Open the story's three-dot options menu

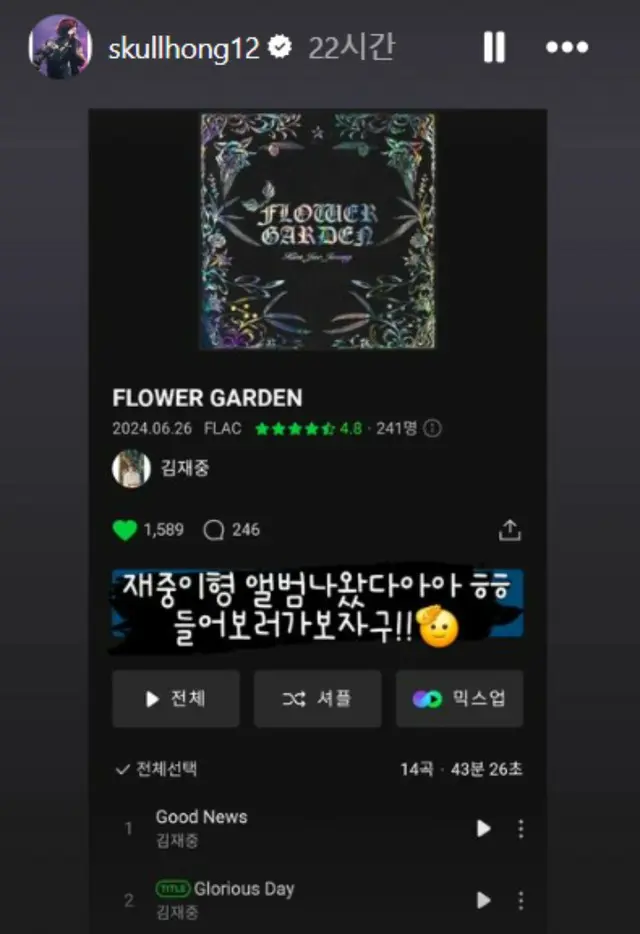[x=567, y=47]
